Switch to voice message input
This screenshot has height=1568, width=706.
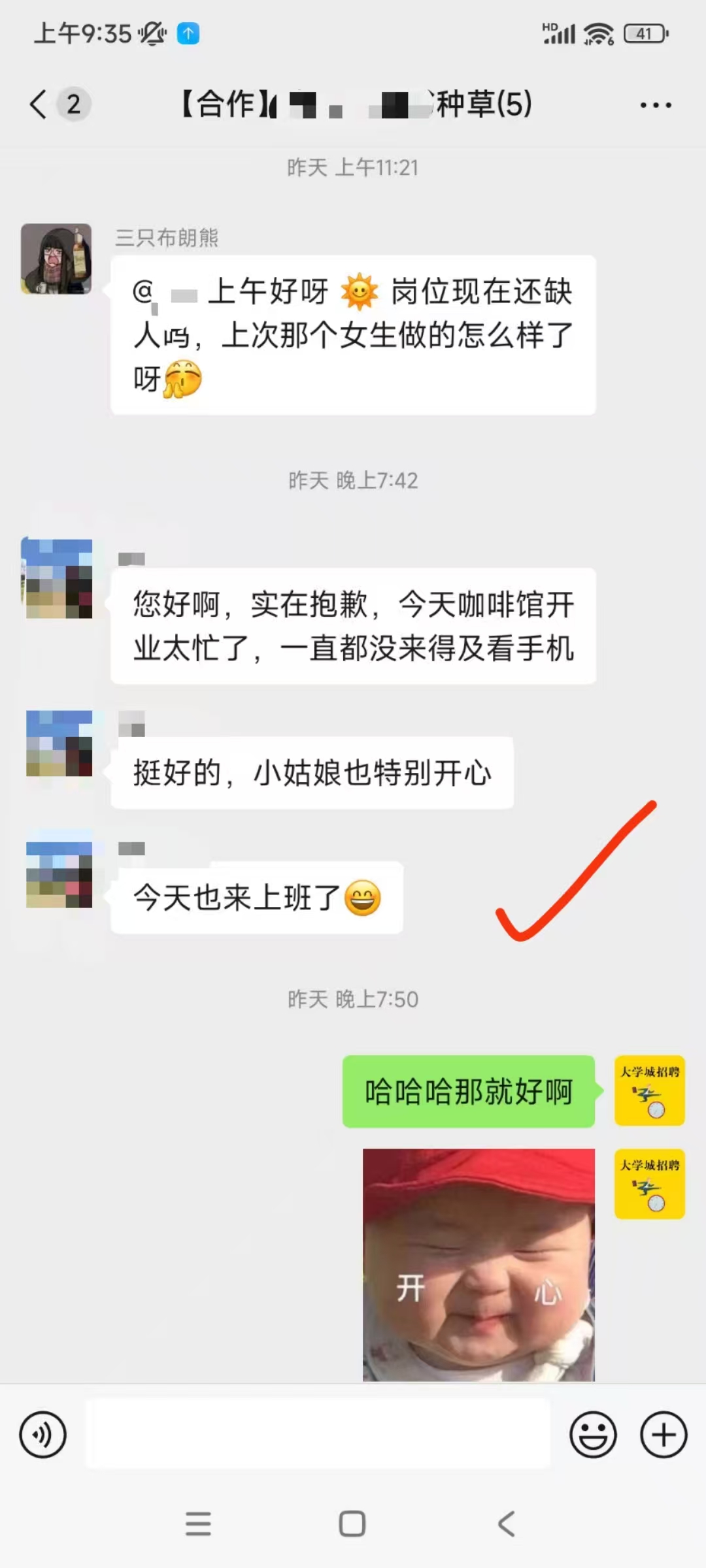pyautogui.click(x=43, y=1435)
